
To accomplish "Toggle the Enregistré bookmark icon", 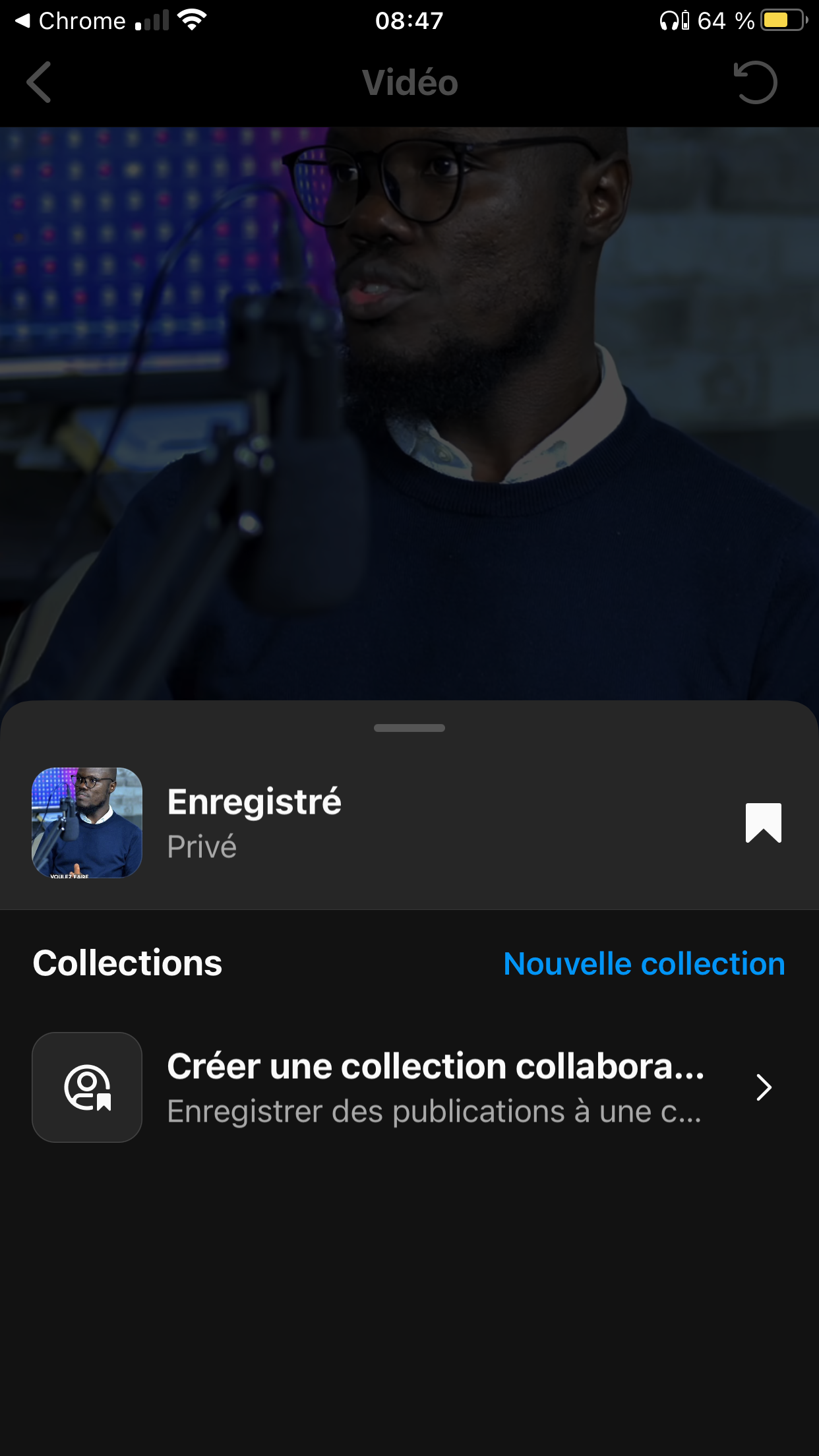I will 763,822.
